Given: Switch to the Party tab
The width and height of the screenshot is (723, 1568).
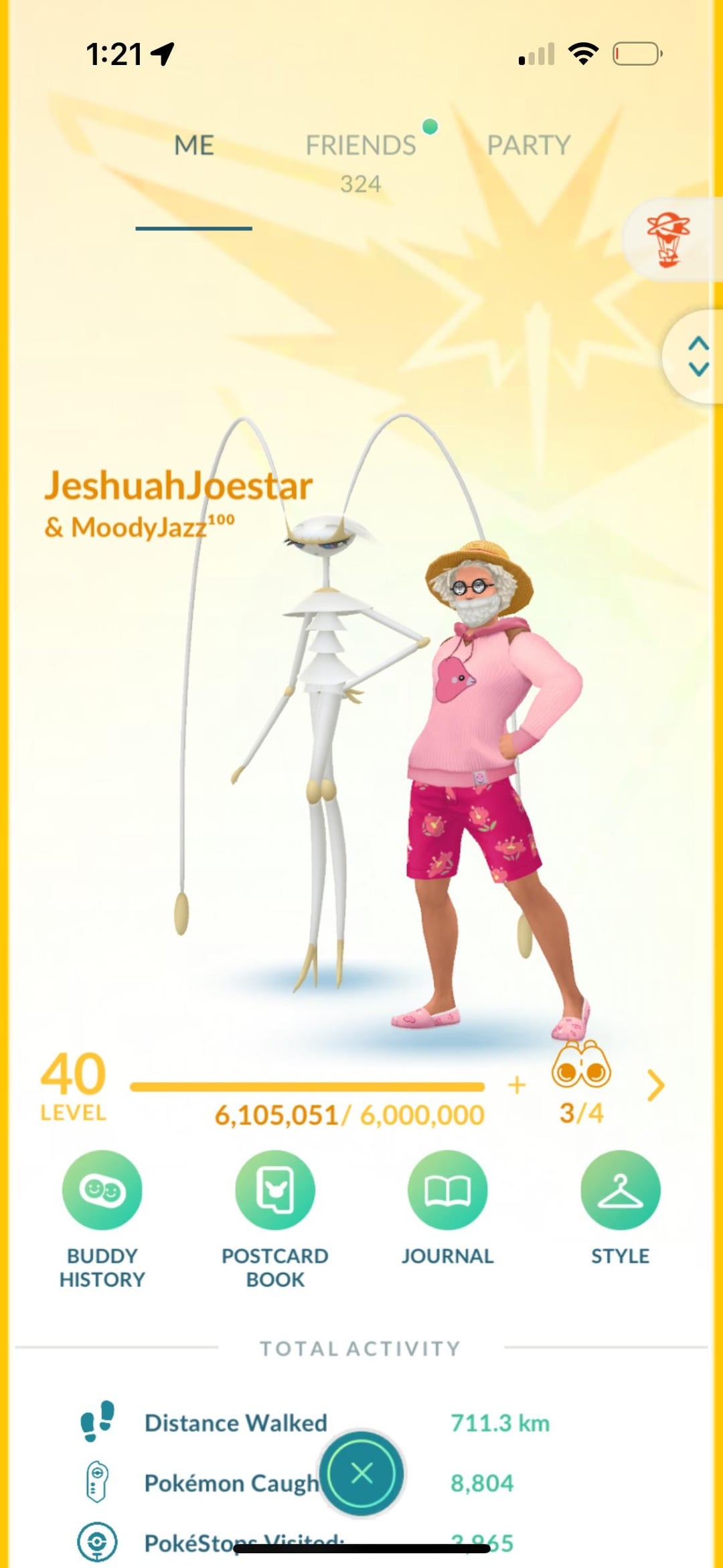Looking at the screenshot, I should [528, 145].
